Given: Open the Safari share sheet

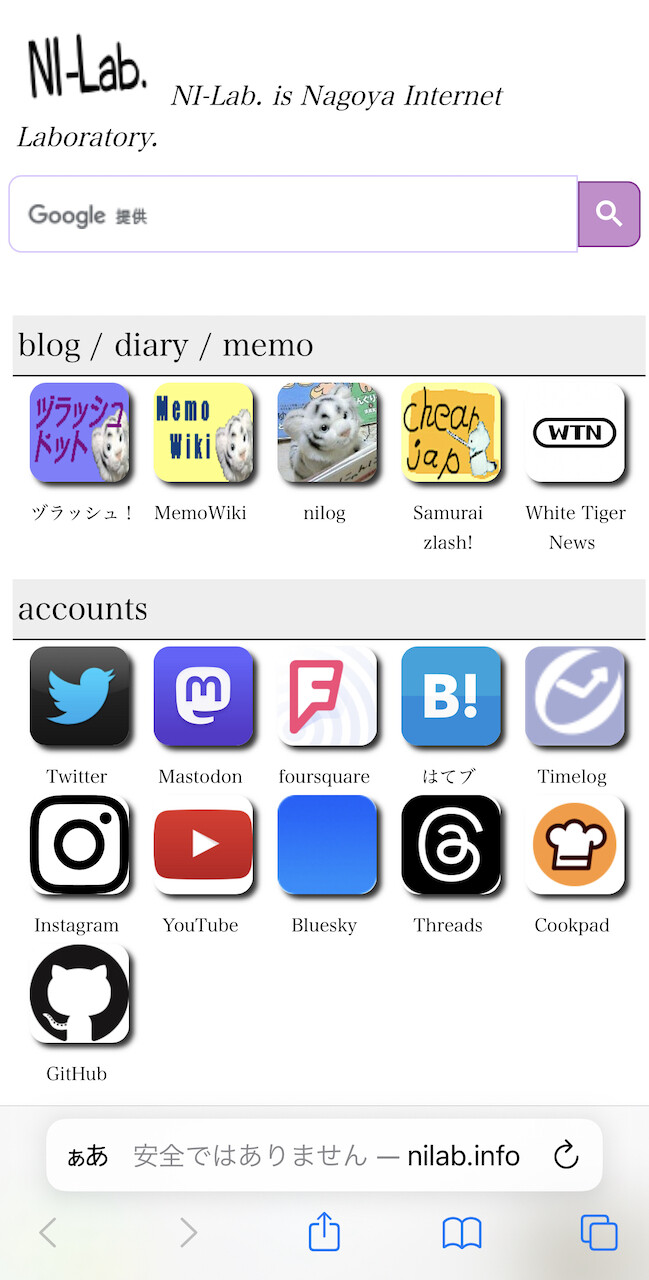Looking at the screenshot, I should coord(324,1231).
